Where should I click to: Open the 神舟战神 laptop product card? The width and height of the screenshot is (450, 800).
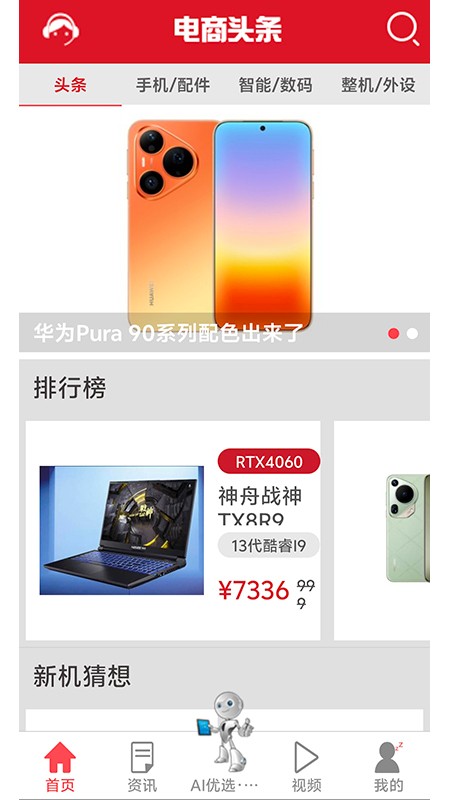[x=173, y=530]
